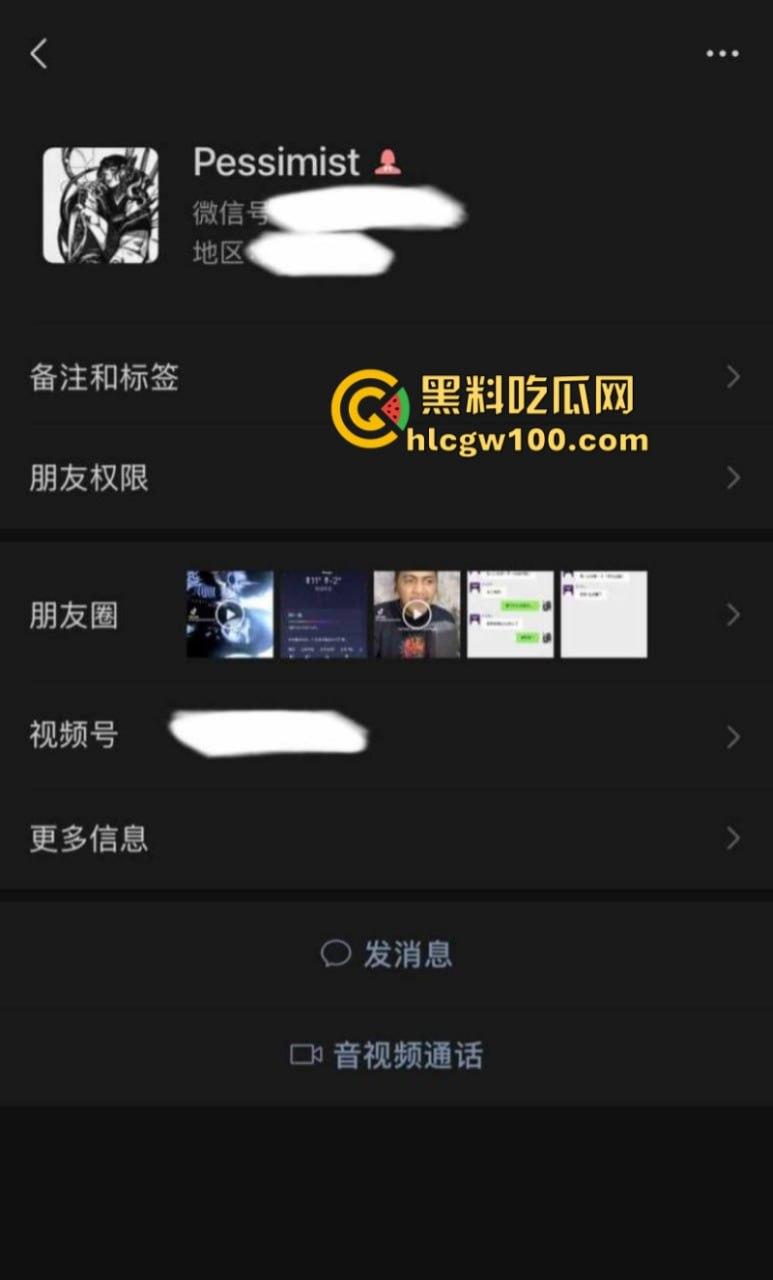Start 音视频通话 voice or video call
This screenshot has height=1280, width=773.
[386, 1055]
